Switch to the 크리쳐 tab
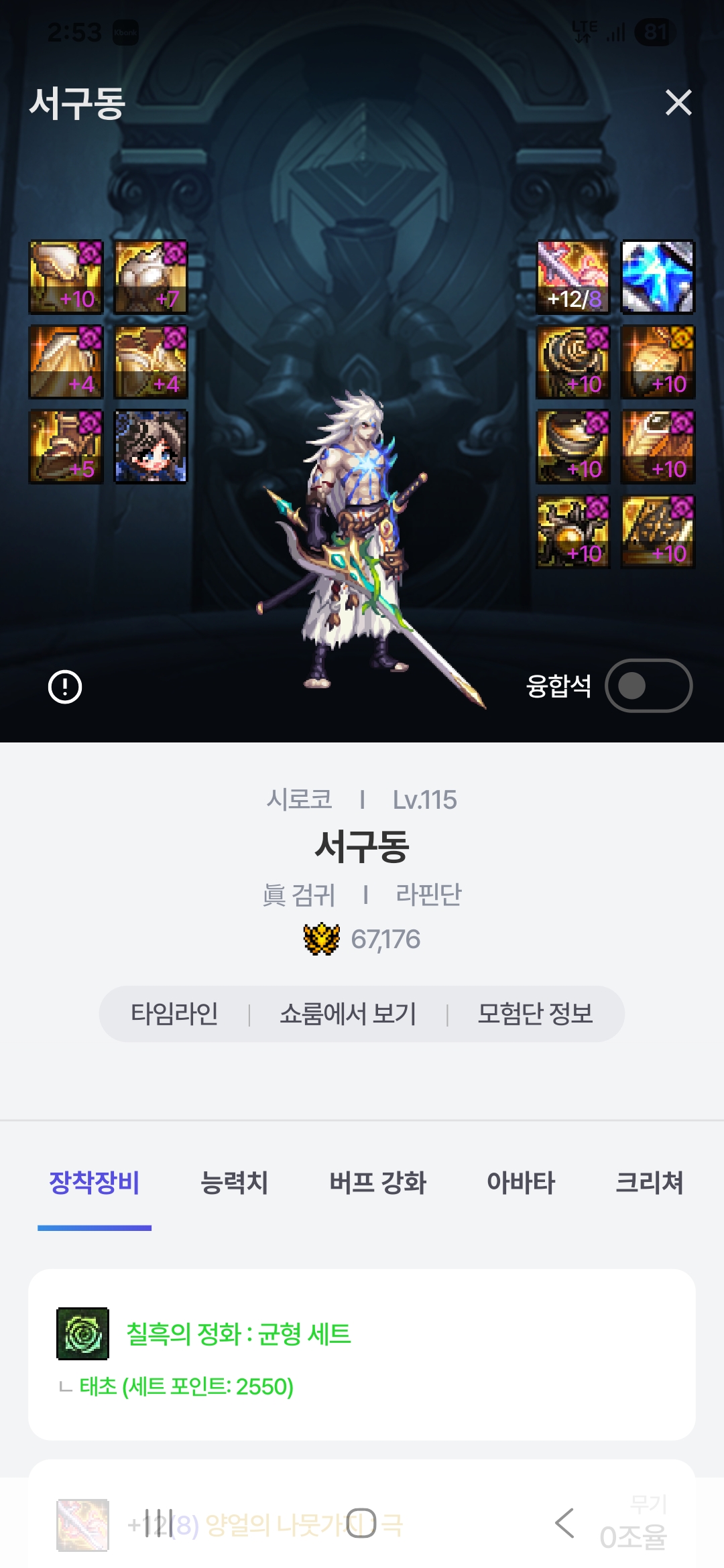724x1568 pixels. pyautogui.click(x=649, y=1183)
